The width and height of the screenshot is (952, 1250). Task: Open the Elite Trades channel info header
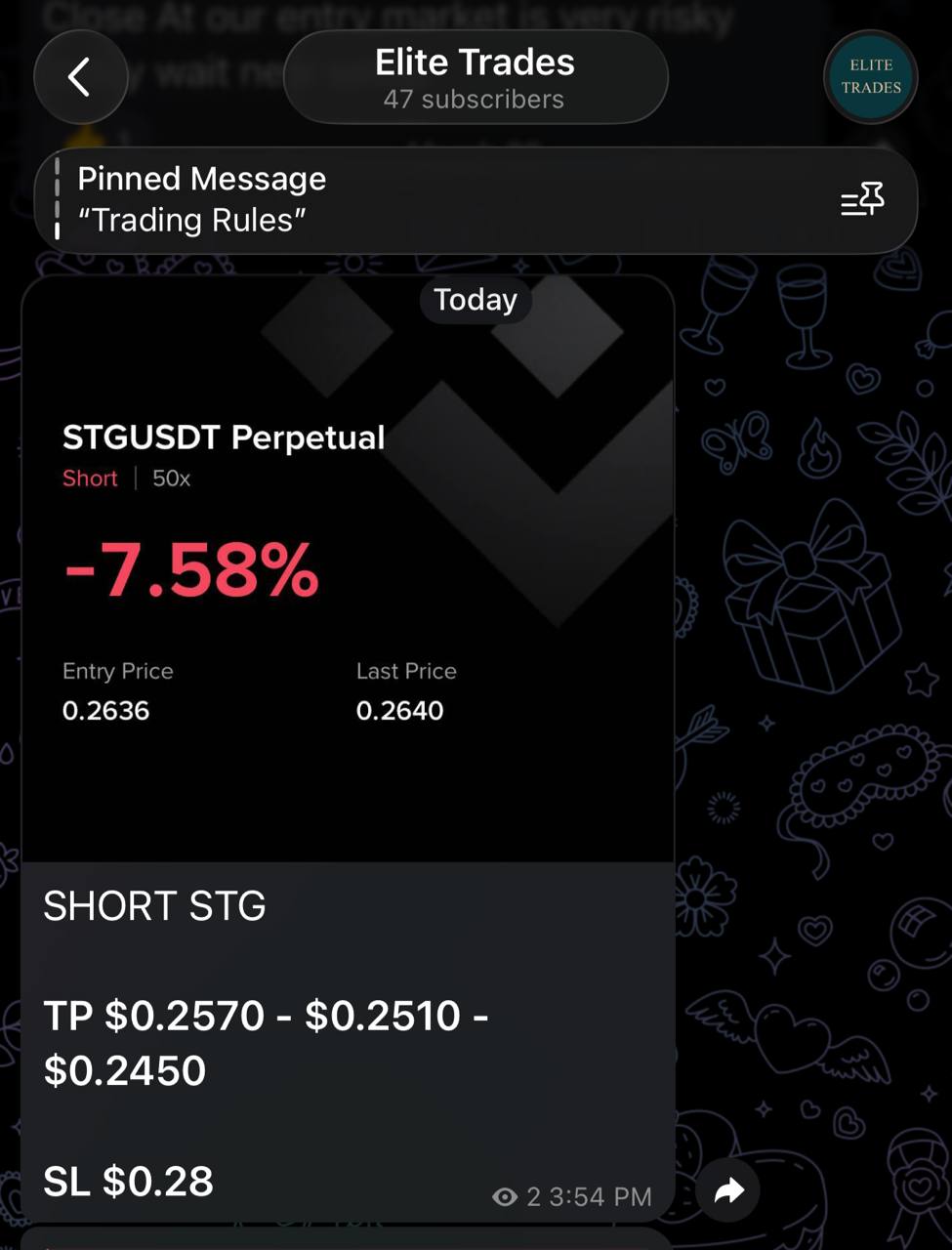[475, 78]
